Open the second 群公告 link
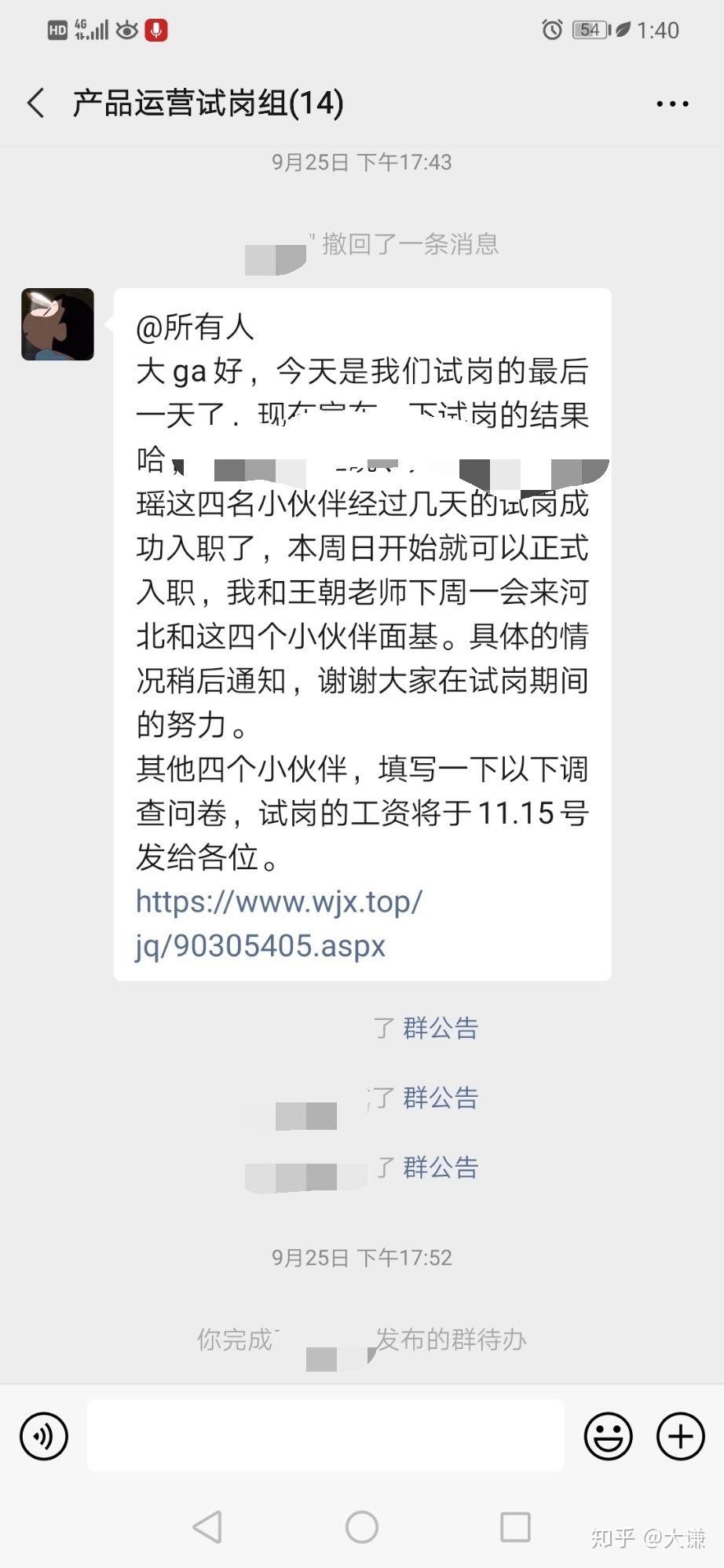This screenshot has width=724, height=1568. point(441,1098)
